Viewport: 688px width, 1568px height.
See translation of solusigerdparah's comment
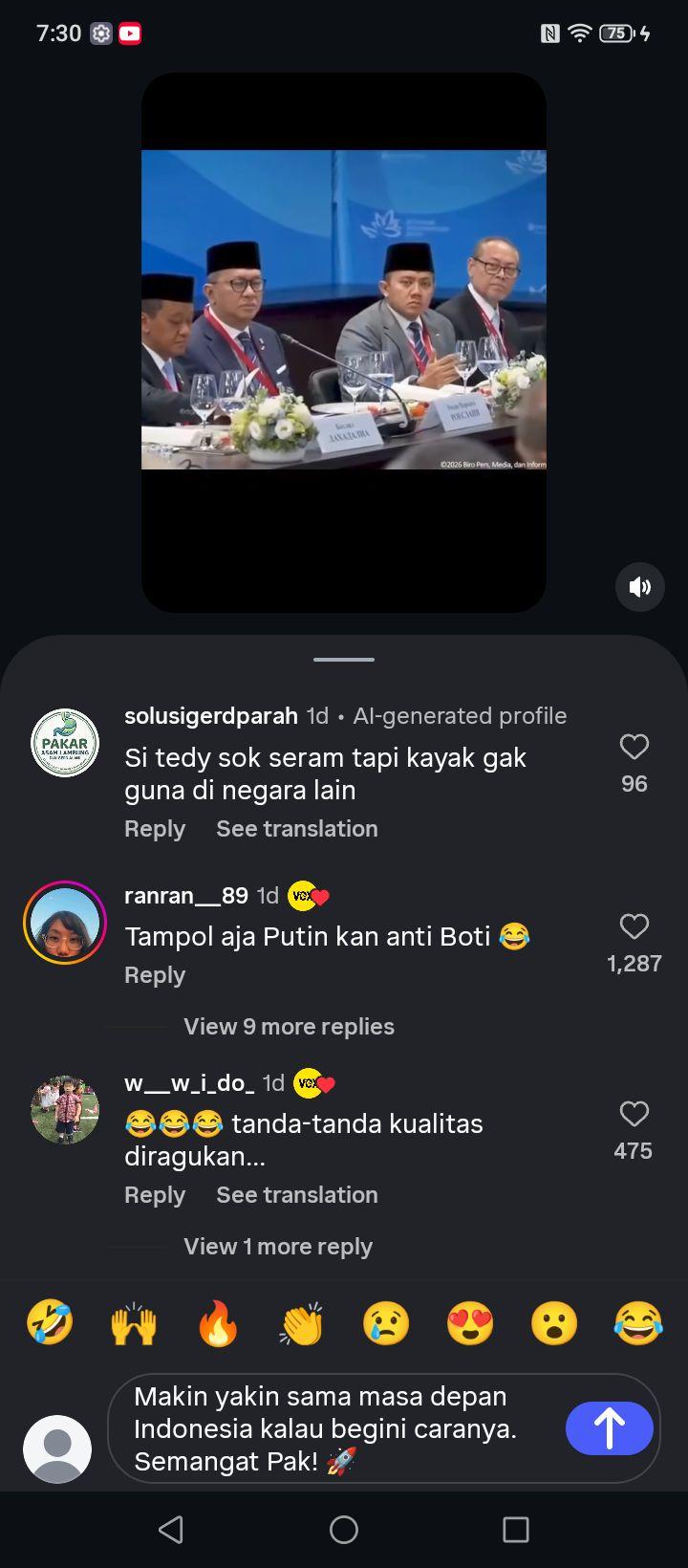(297, 829)
